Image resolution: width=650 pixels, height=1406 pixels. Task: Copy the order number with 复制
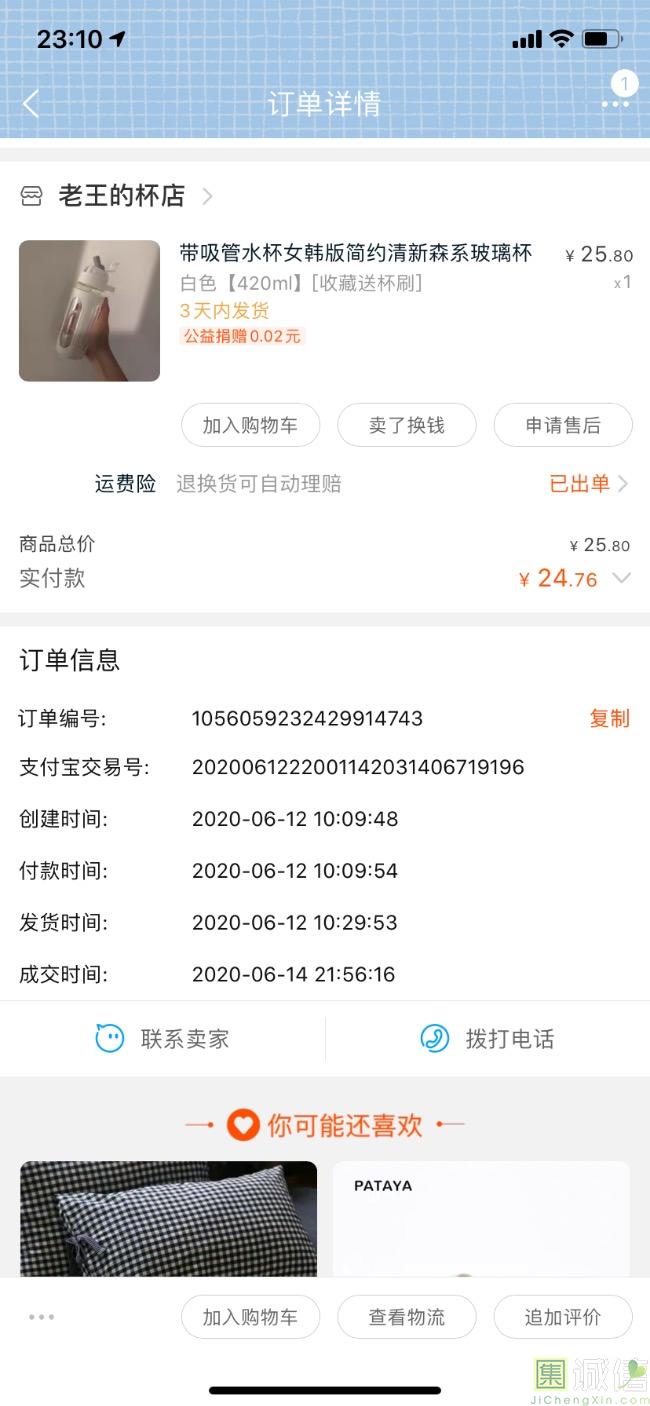coord(609,718)
